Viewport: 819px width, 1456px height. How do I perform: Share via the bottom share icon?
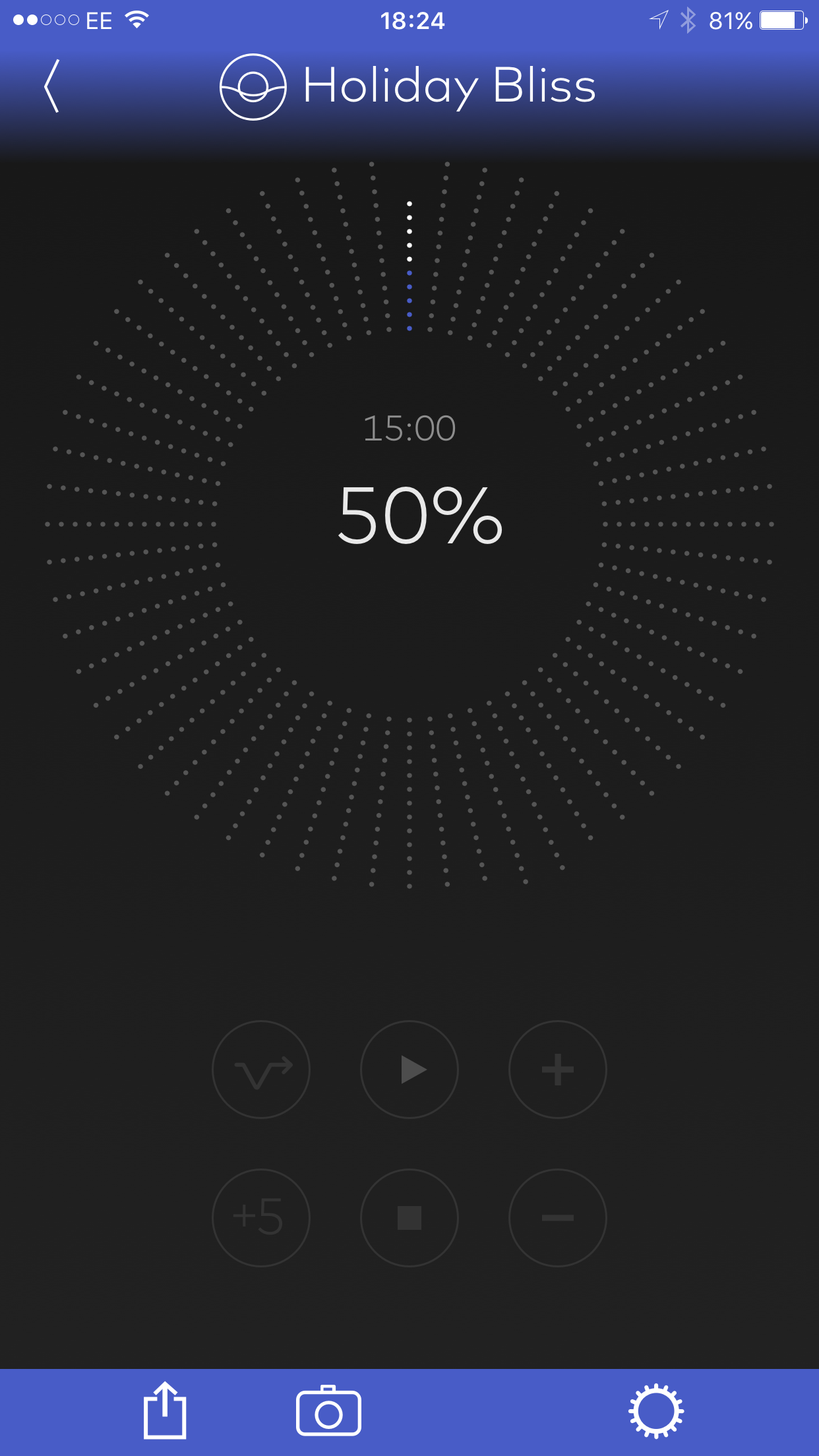click(165, 1410)
